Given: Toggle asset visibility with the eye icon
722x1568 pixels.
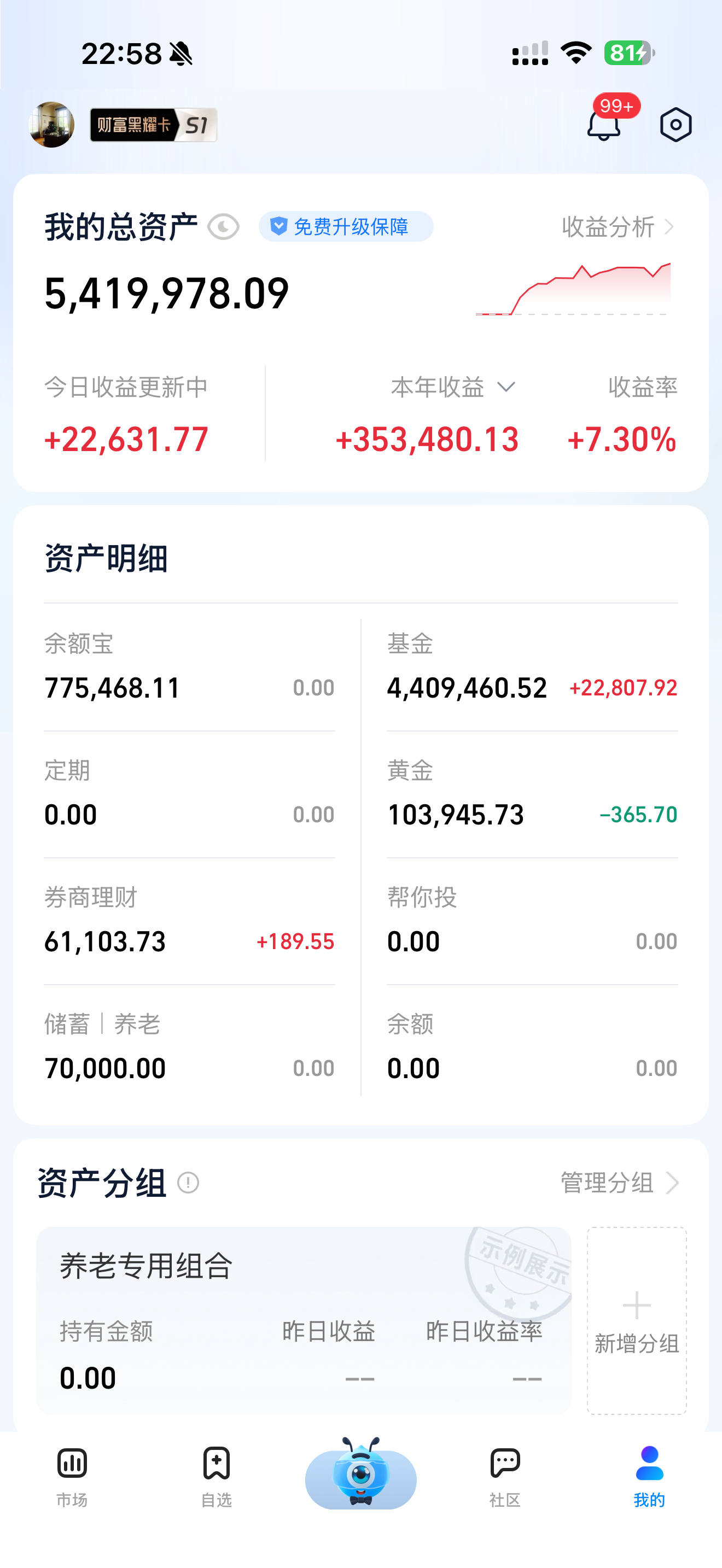Looking at the screenshot, I should [x=223, y=226].
